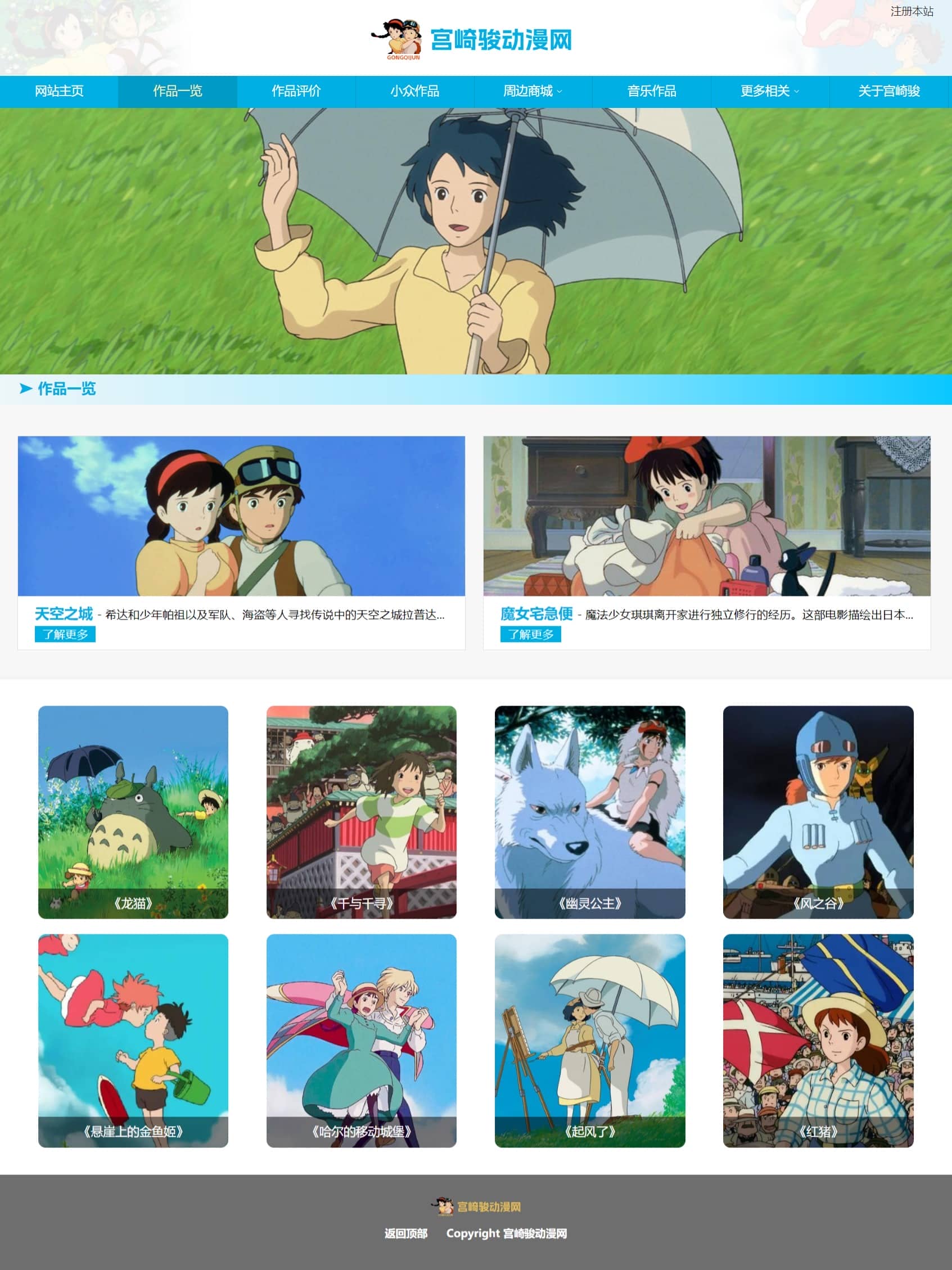Screen dimensions: 952x1270
Task: Open the 《千与千寻》 film tile
Action: click(361, 812)
